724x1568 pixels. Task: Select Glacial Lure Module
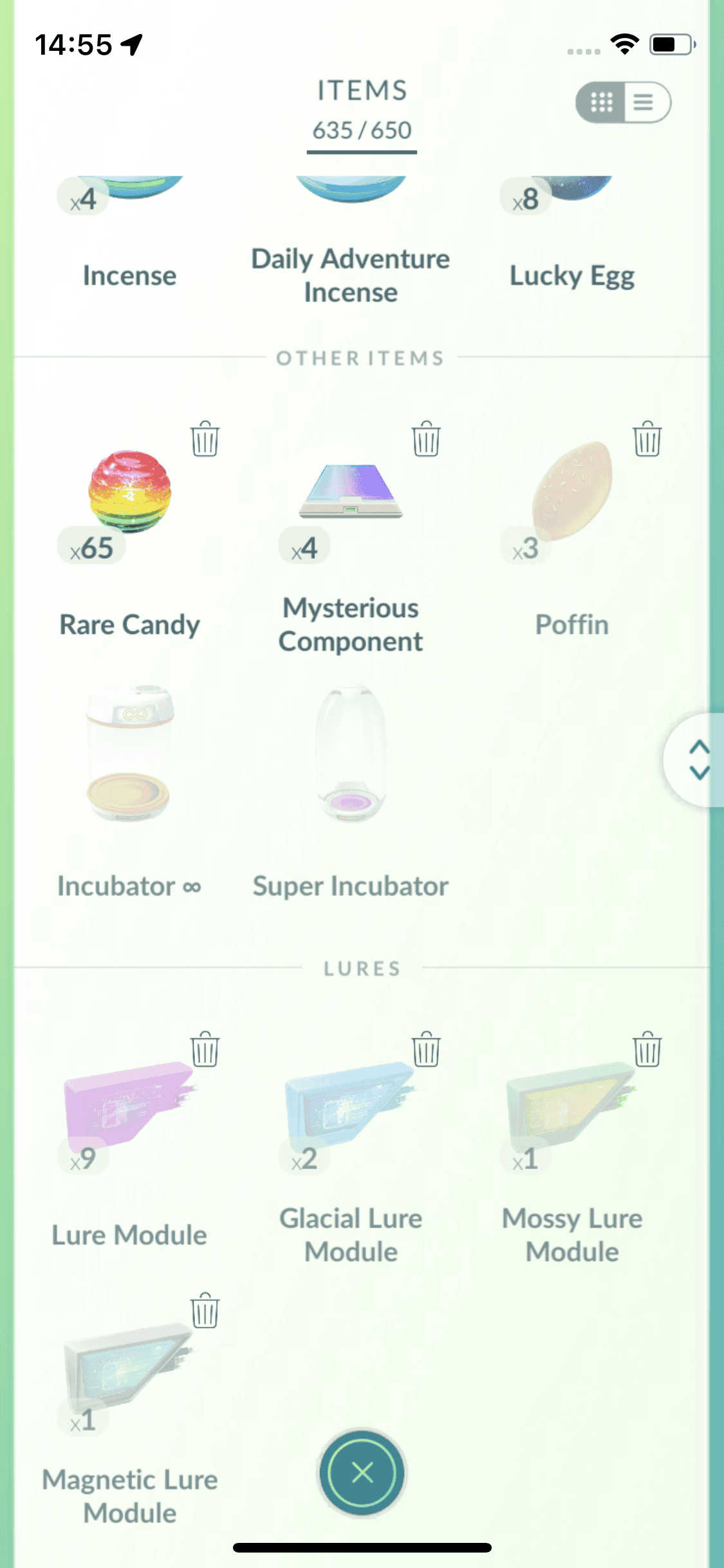coord(351,1104)
